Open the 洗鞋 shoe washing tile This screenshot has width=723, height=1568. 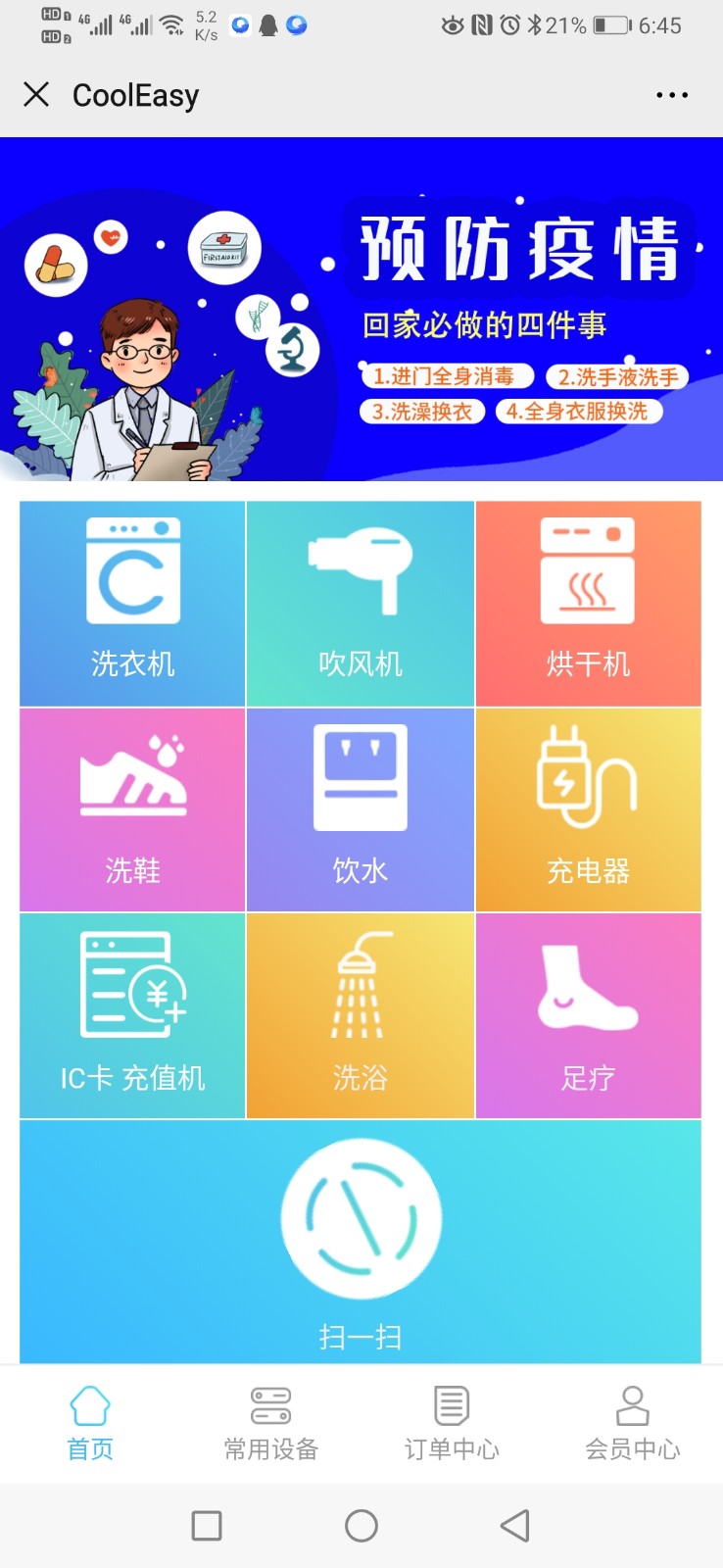coord(132,809)
